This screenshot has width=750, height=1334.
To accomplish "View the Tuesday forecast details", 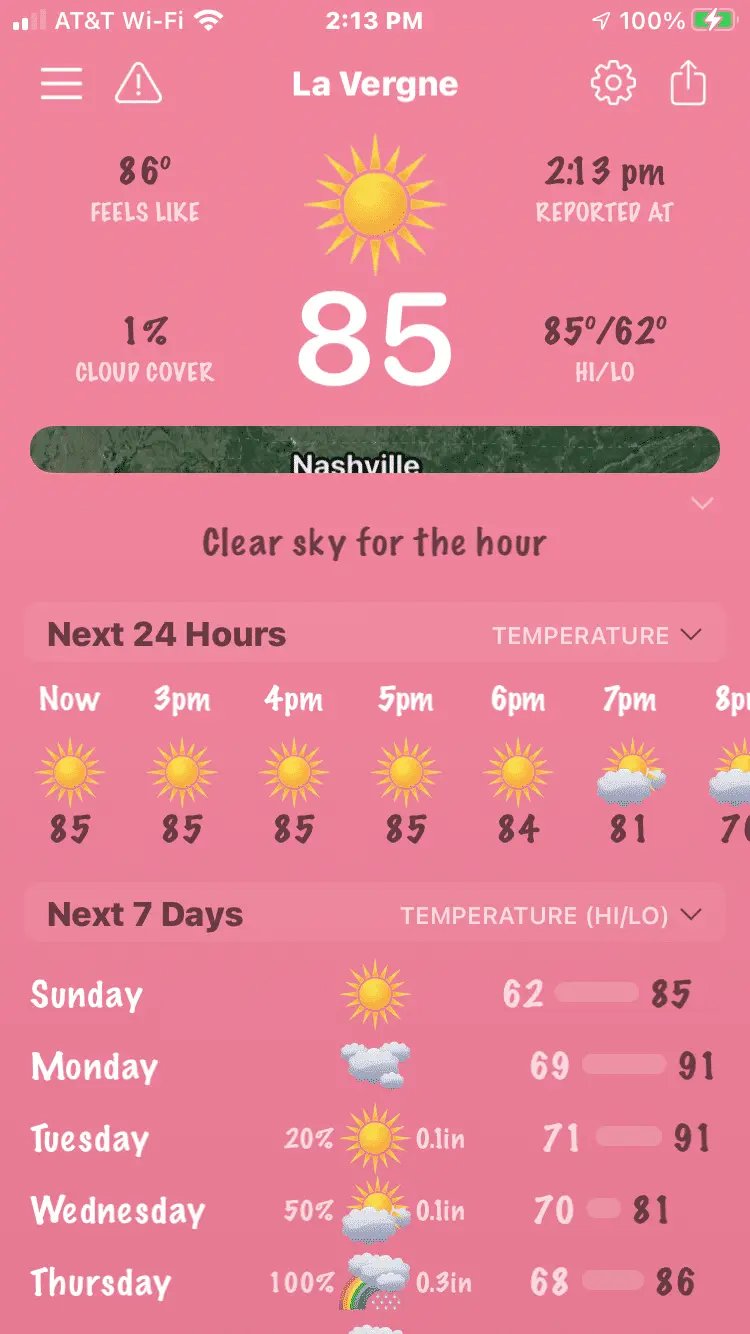I will [x=375, y=1139].
